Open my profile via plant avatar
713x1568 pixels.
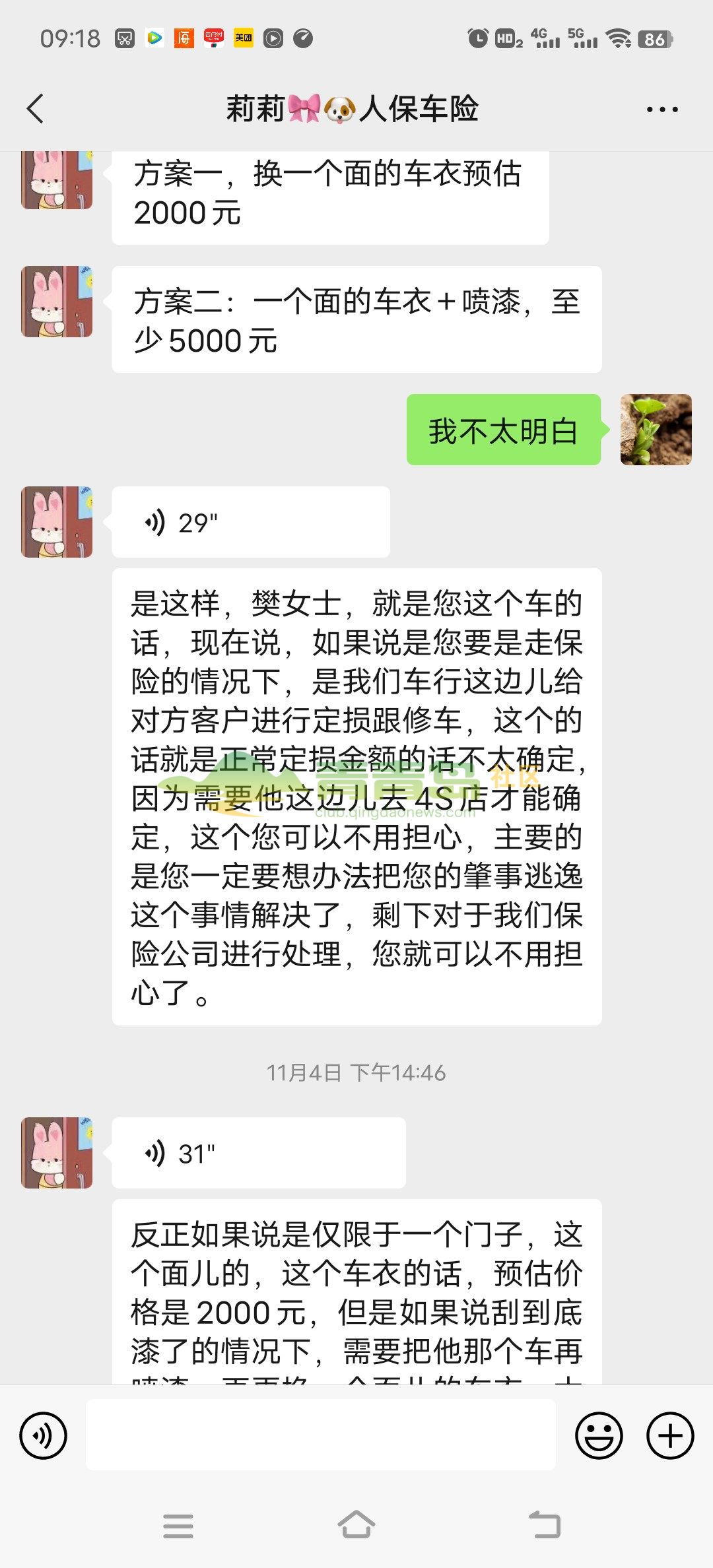656,430
